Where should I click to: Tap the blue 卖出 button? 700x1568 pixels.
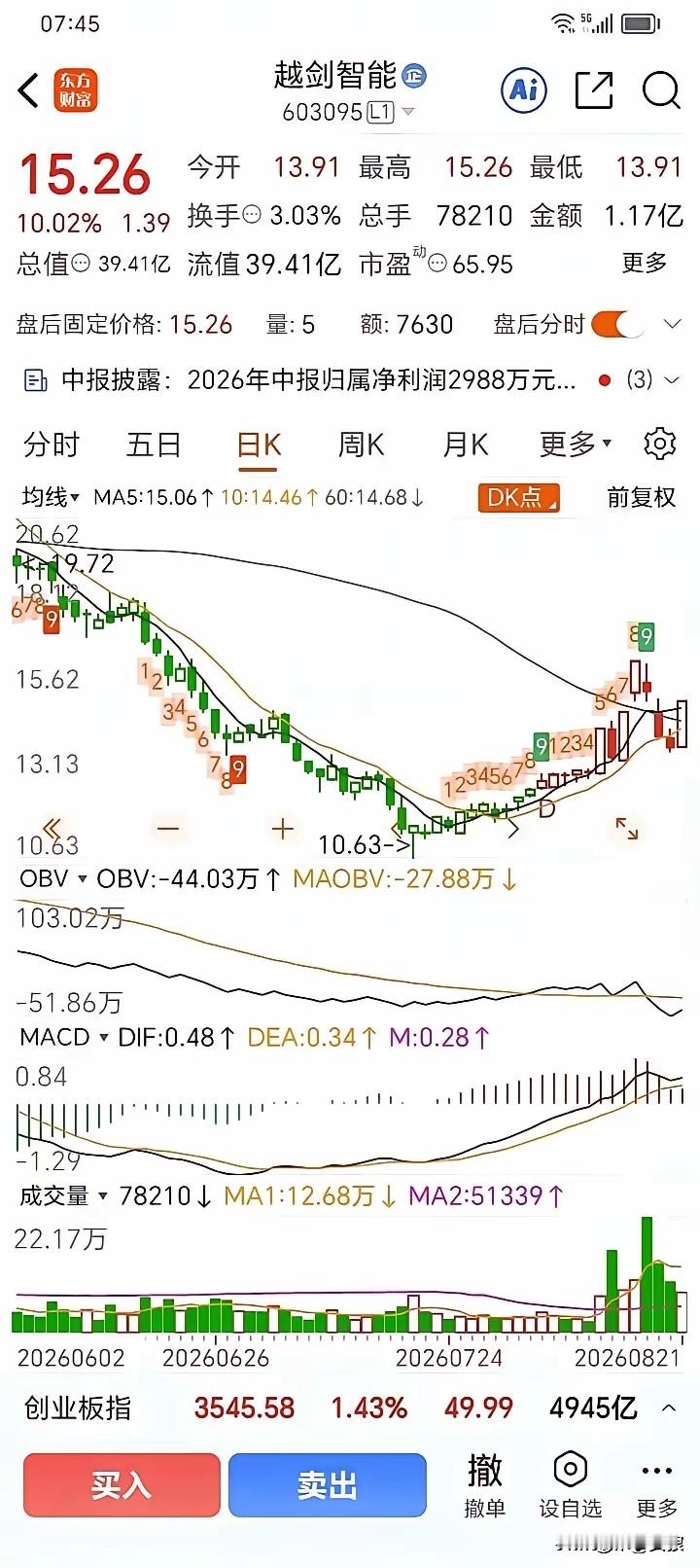pyautogui.click(x=328, y=1485)
